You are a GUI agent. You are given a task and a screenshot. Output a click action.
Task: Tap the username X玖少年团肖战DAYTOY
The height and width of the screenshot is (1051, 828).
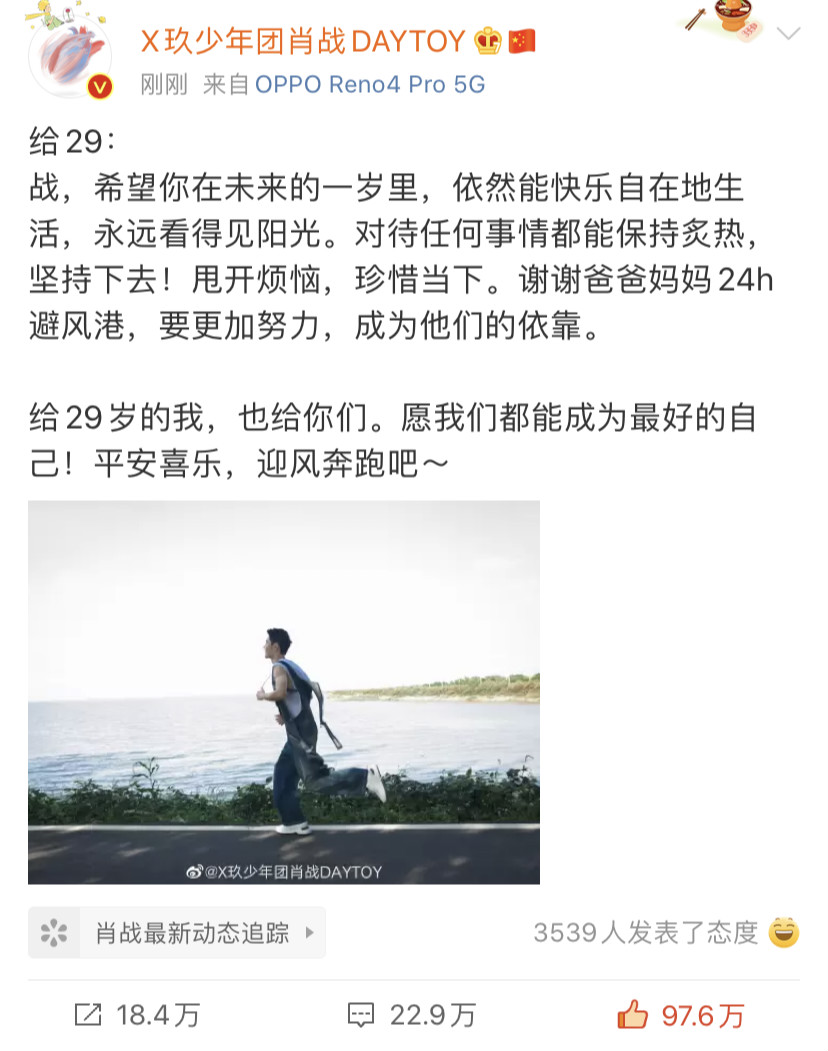point(302,41)
